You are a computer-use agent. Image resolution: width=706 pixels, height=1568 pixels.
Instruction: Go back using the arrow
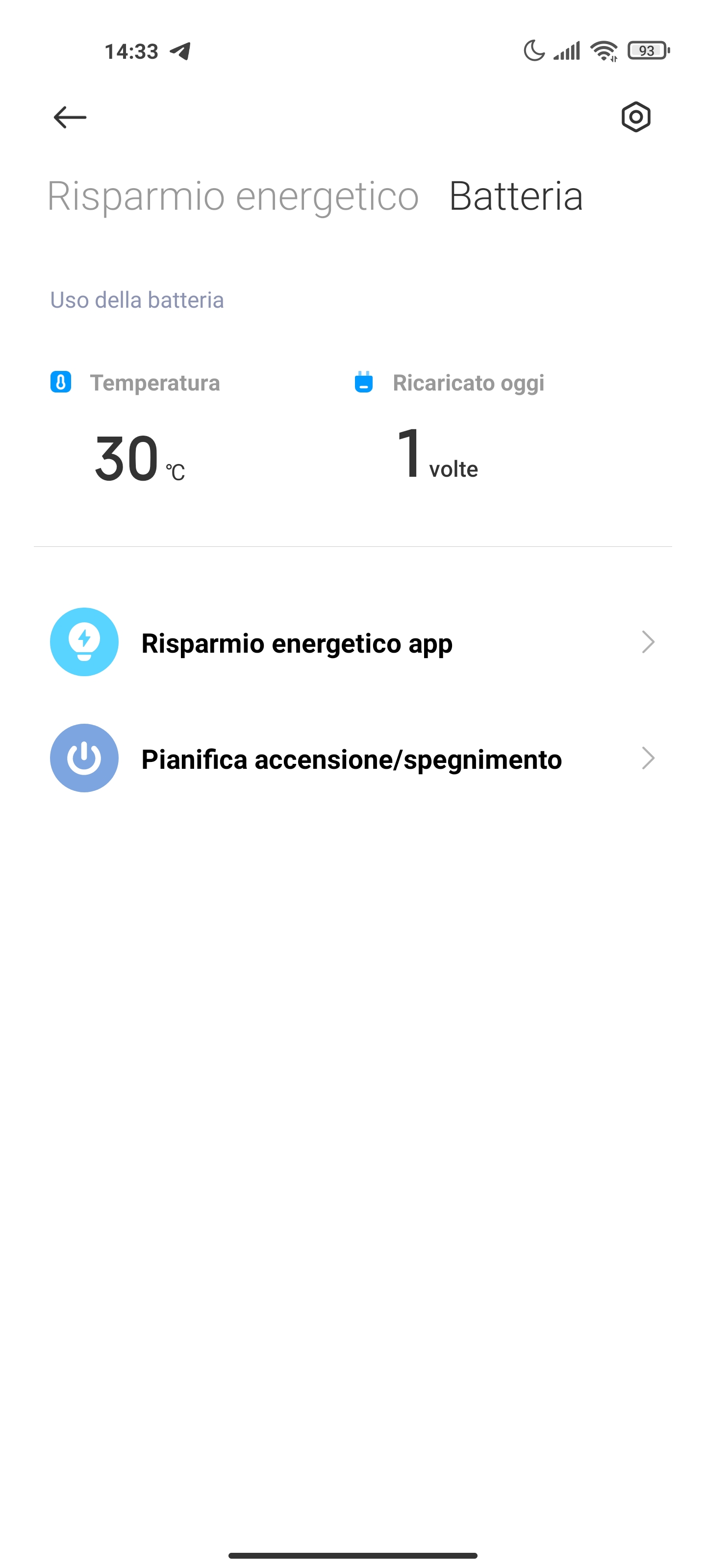tap(70, 117)
